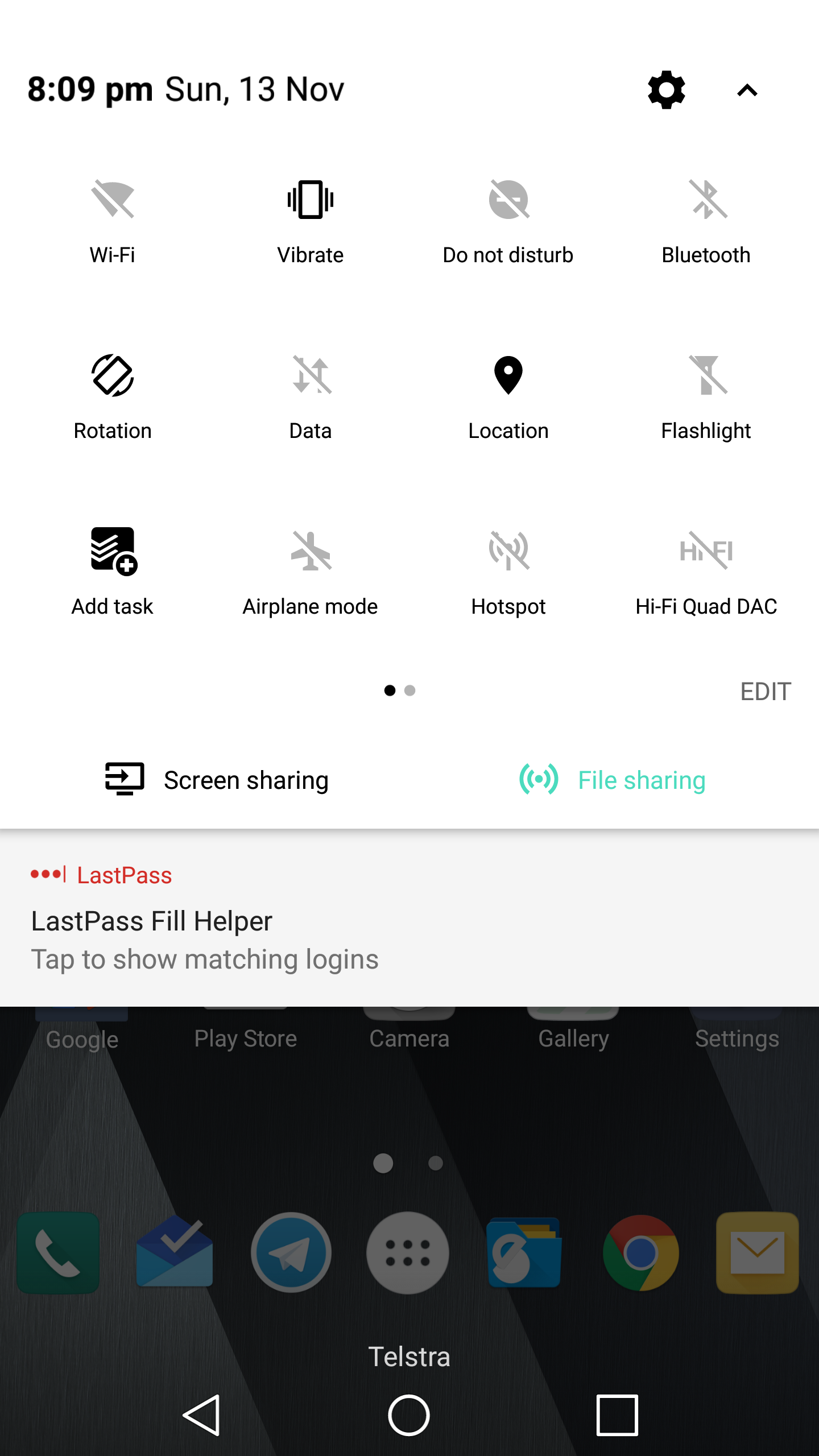Go to the home screen

click(409, 1415)
